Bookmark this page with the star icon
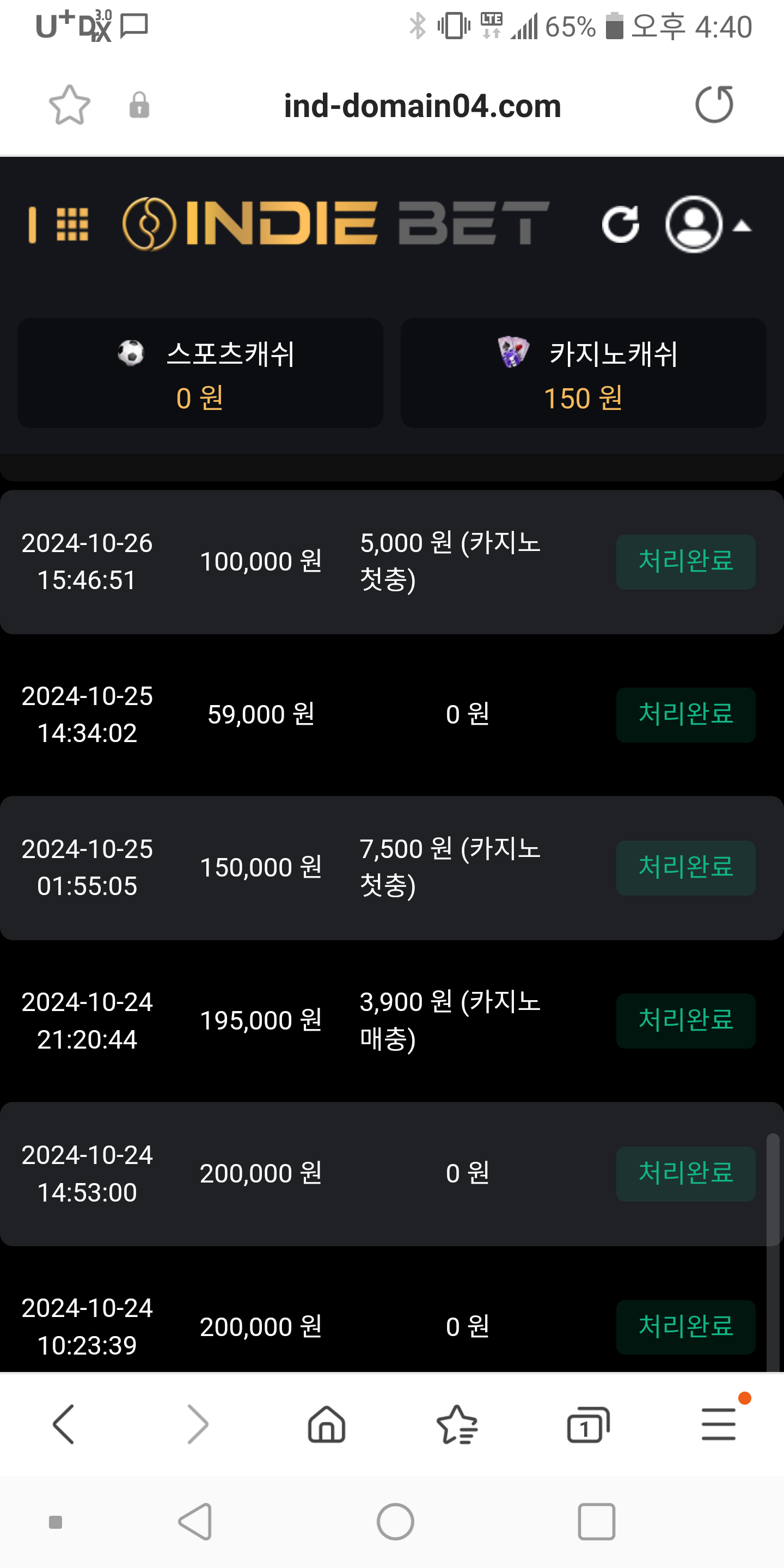 69,105
